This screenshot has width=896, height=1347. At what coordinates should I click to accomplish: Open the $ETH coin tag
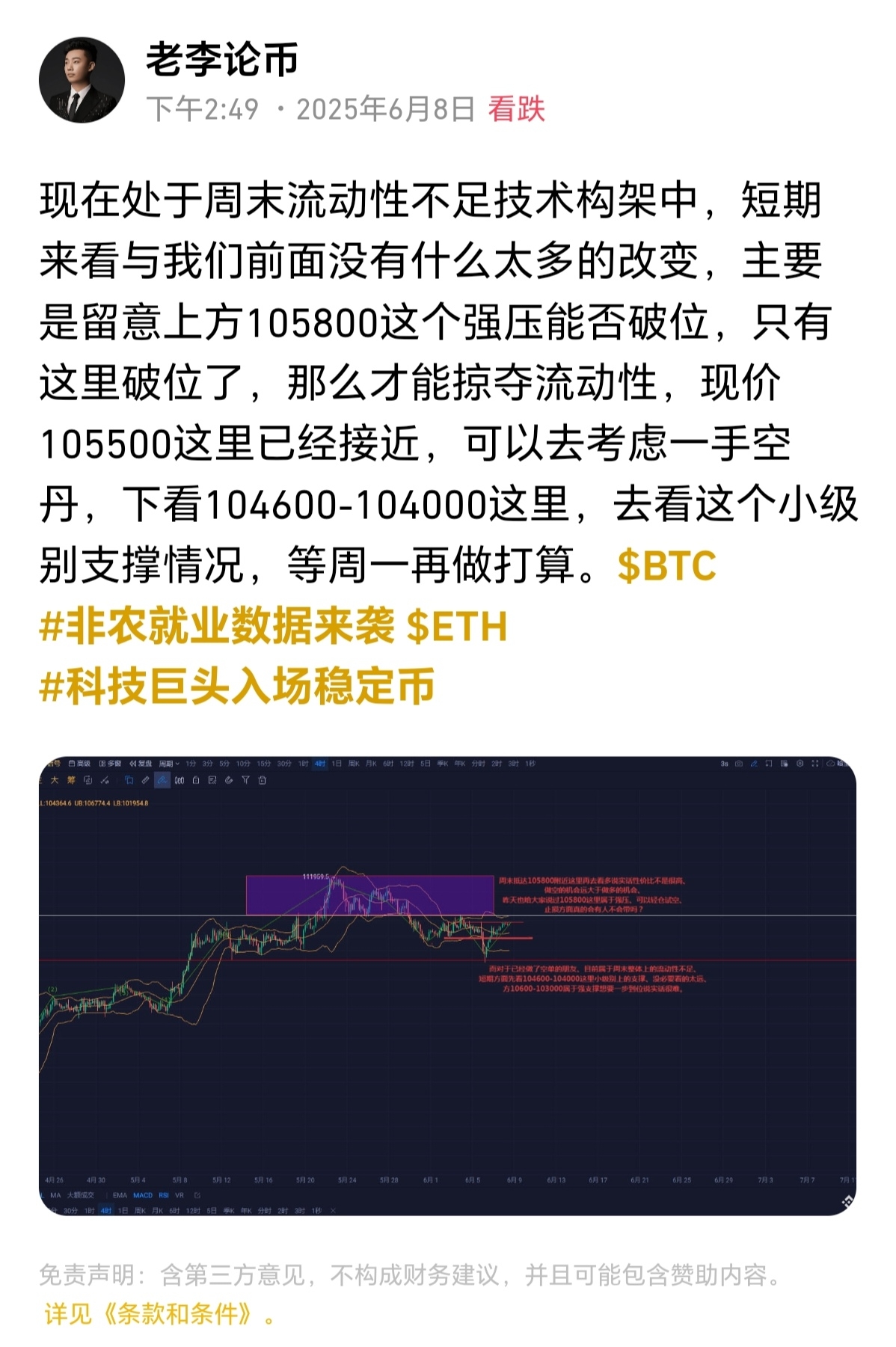(x=457, y=627)
